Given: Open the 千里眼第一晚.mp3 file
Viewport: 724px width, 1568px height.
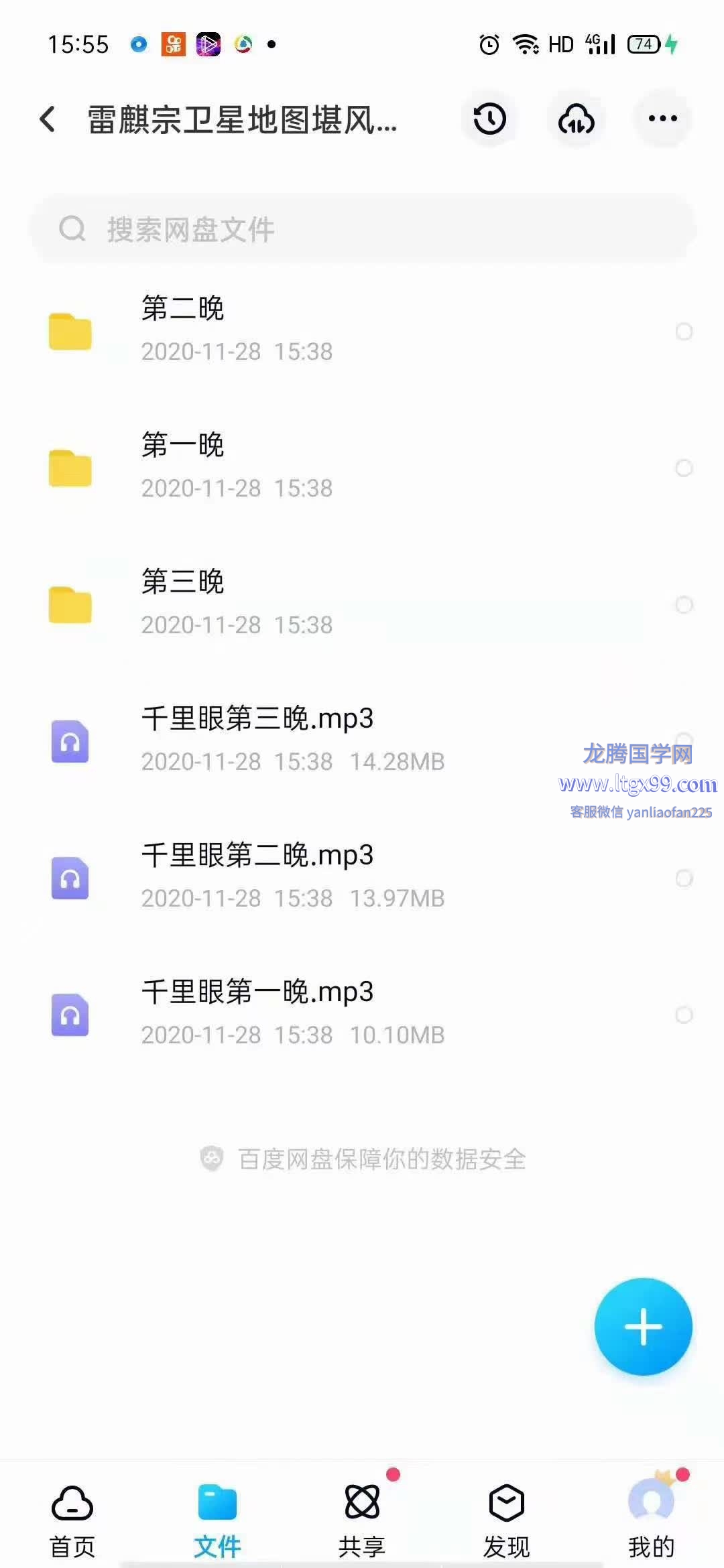Looking at the screenshot, I should click(x=362, y=1014).
